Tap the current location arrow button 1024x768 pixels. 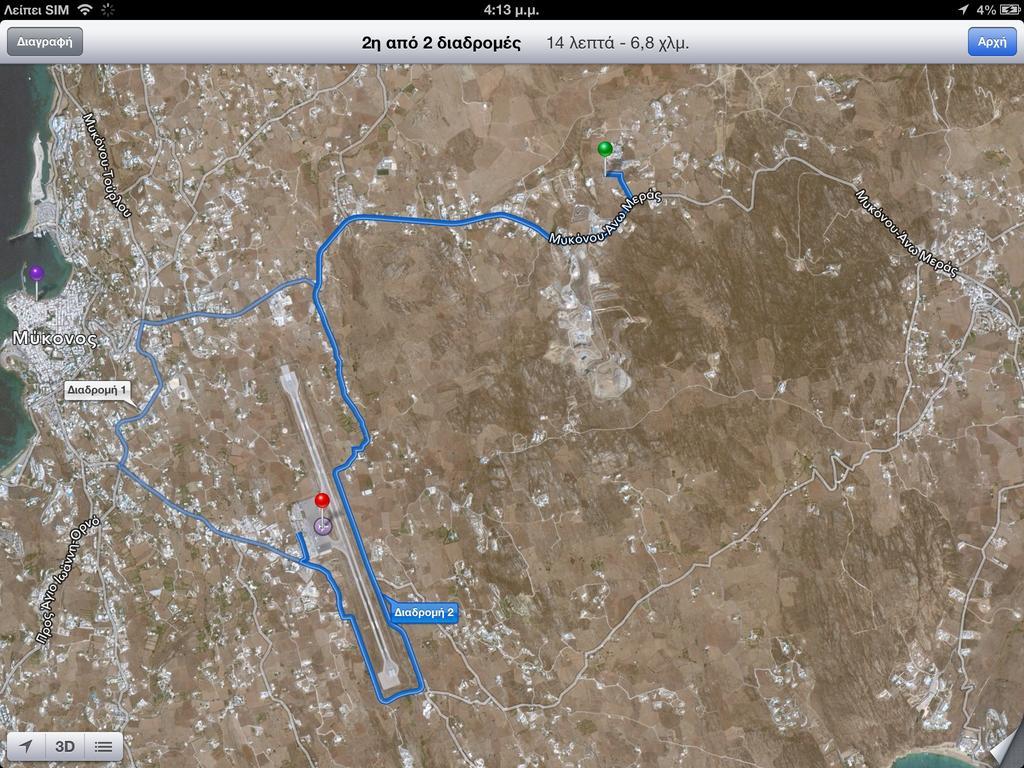27,746
